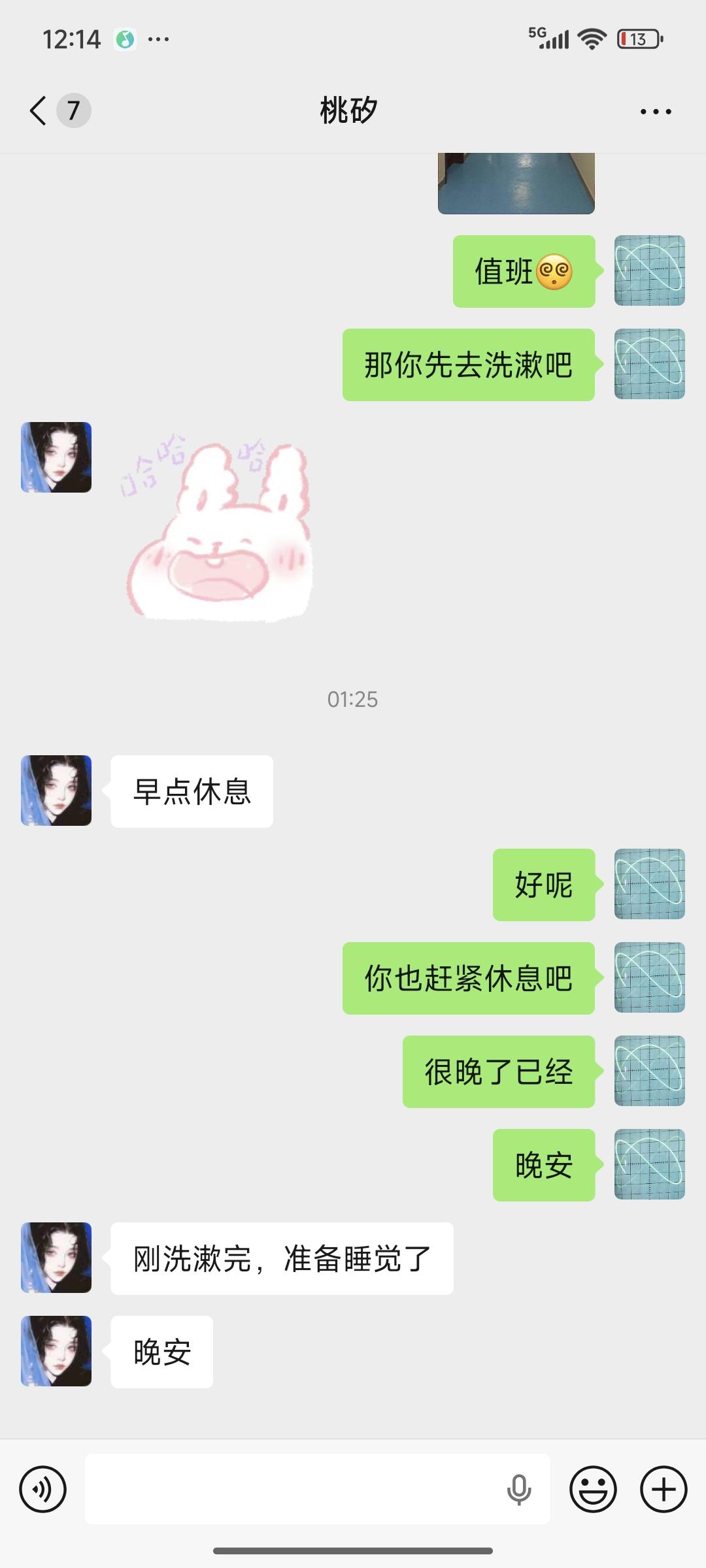Tap the 01:25 timestamp divider
Image resolution: width=706 pixels, height=1568 pixels.
(353, 700)
